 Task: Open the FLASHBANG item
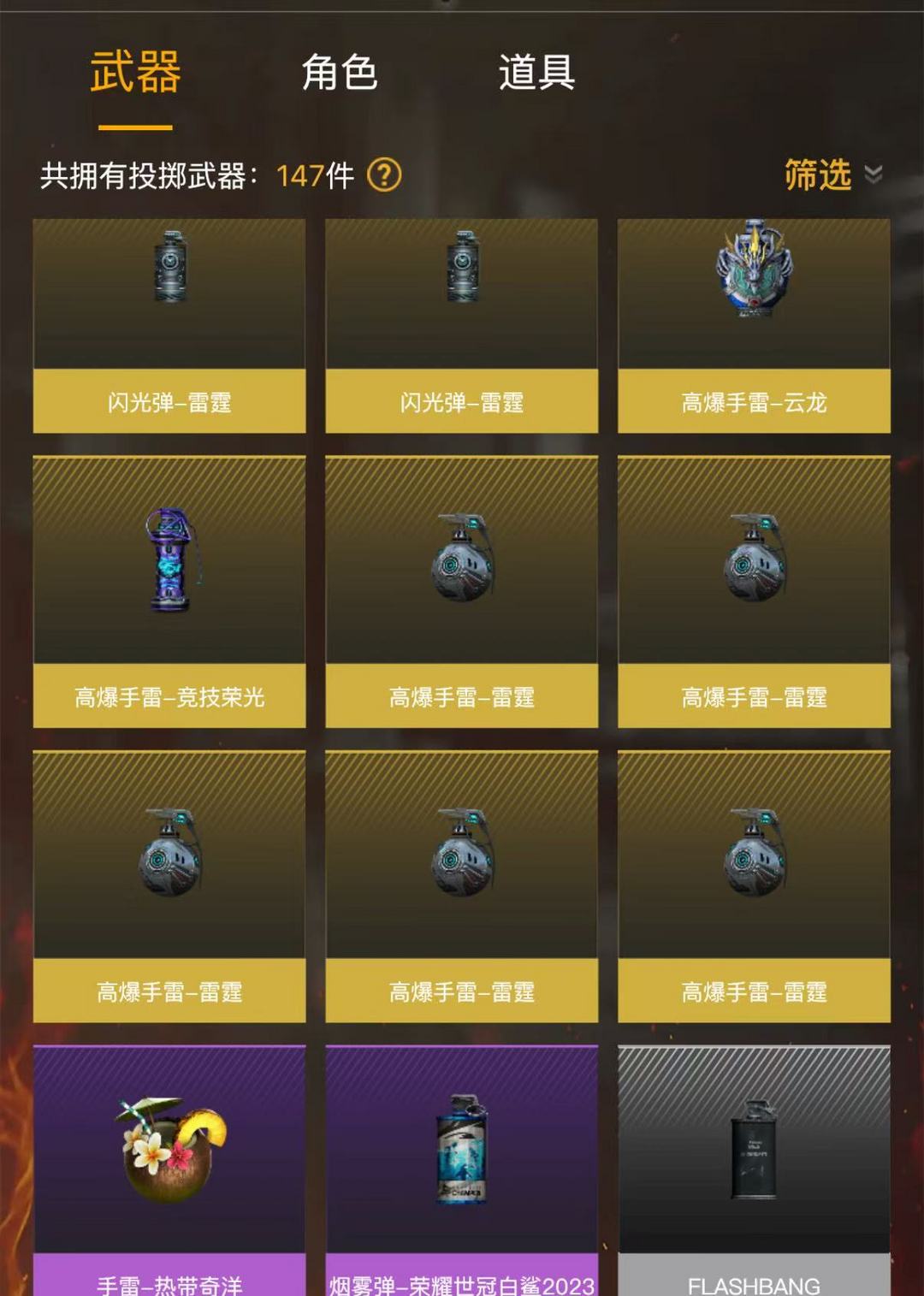[x=754, y=1170]
